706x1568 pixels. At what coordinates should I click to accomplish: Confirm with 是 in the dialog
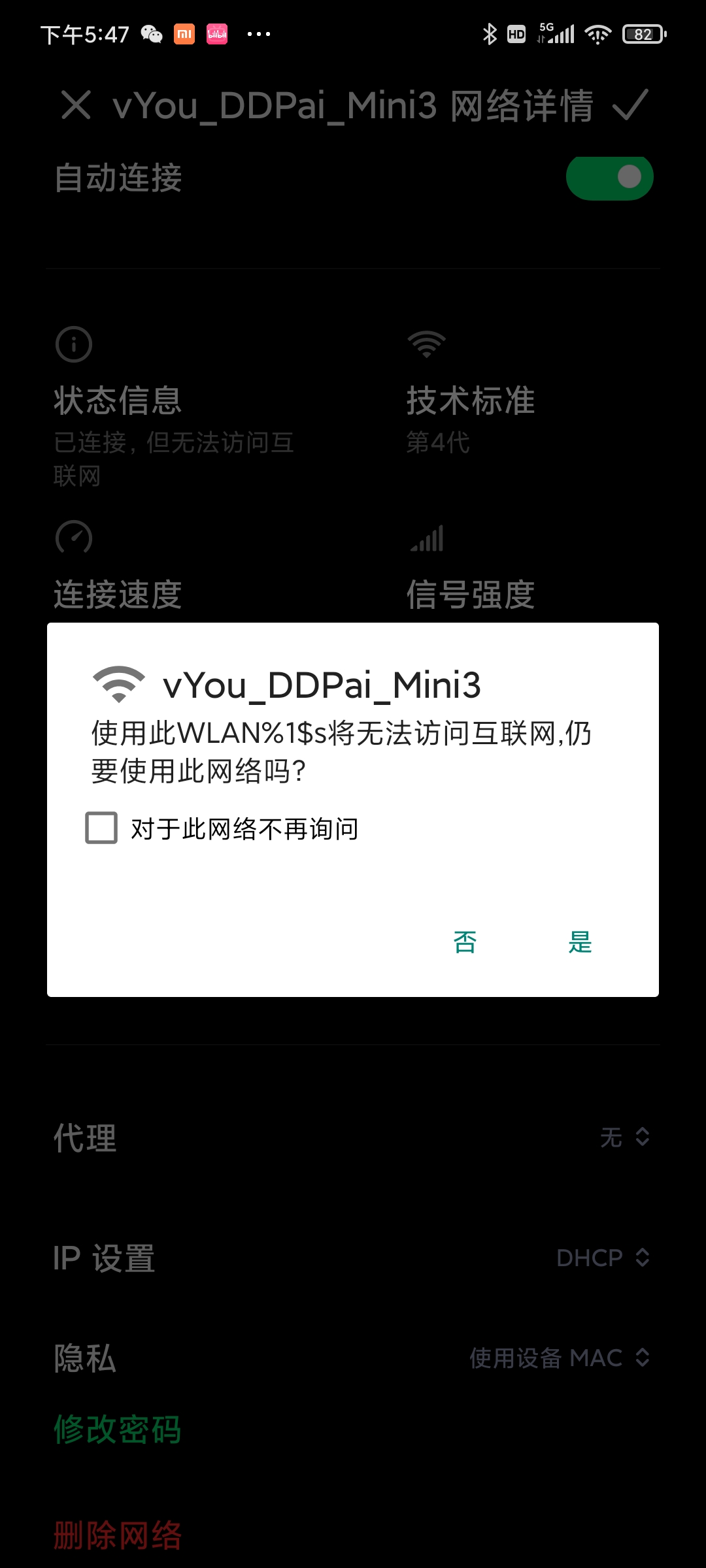[x=580, y=942]
